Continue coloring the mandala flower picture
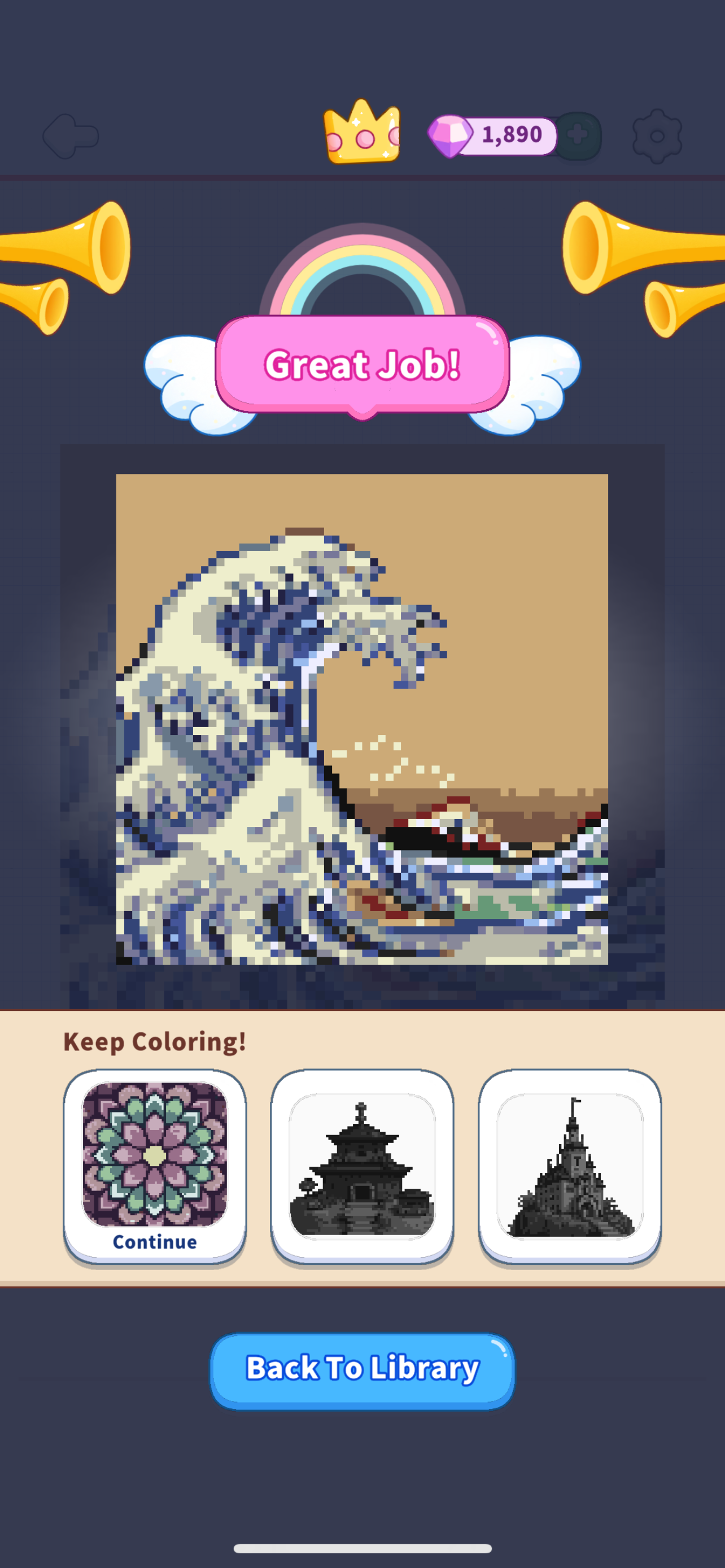 (x=155, y=1166)
